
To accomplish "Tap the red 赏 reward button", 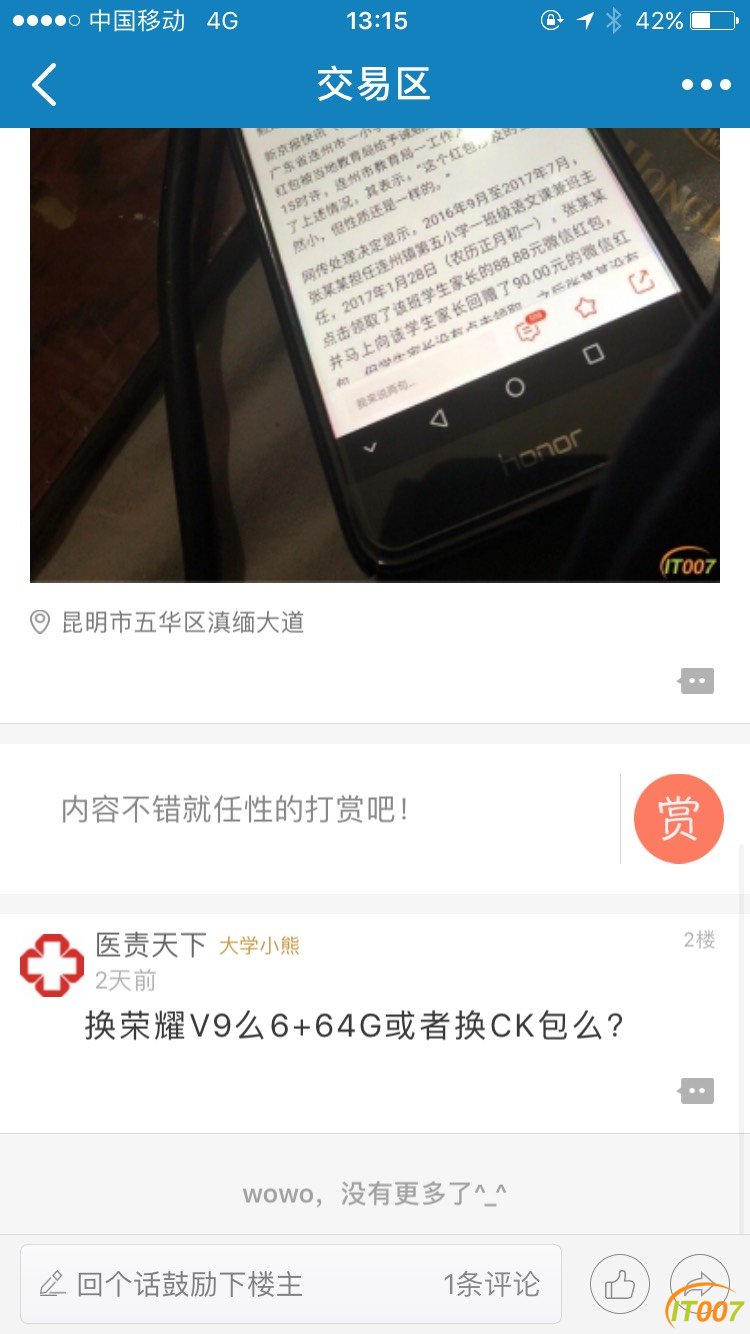I will tap(678, 819).
